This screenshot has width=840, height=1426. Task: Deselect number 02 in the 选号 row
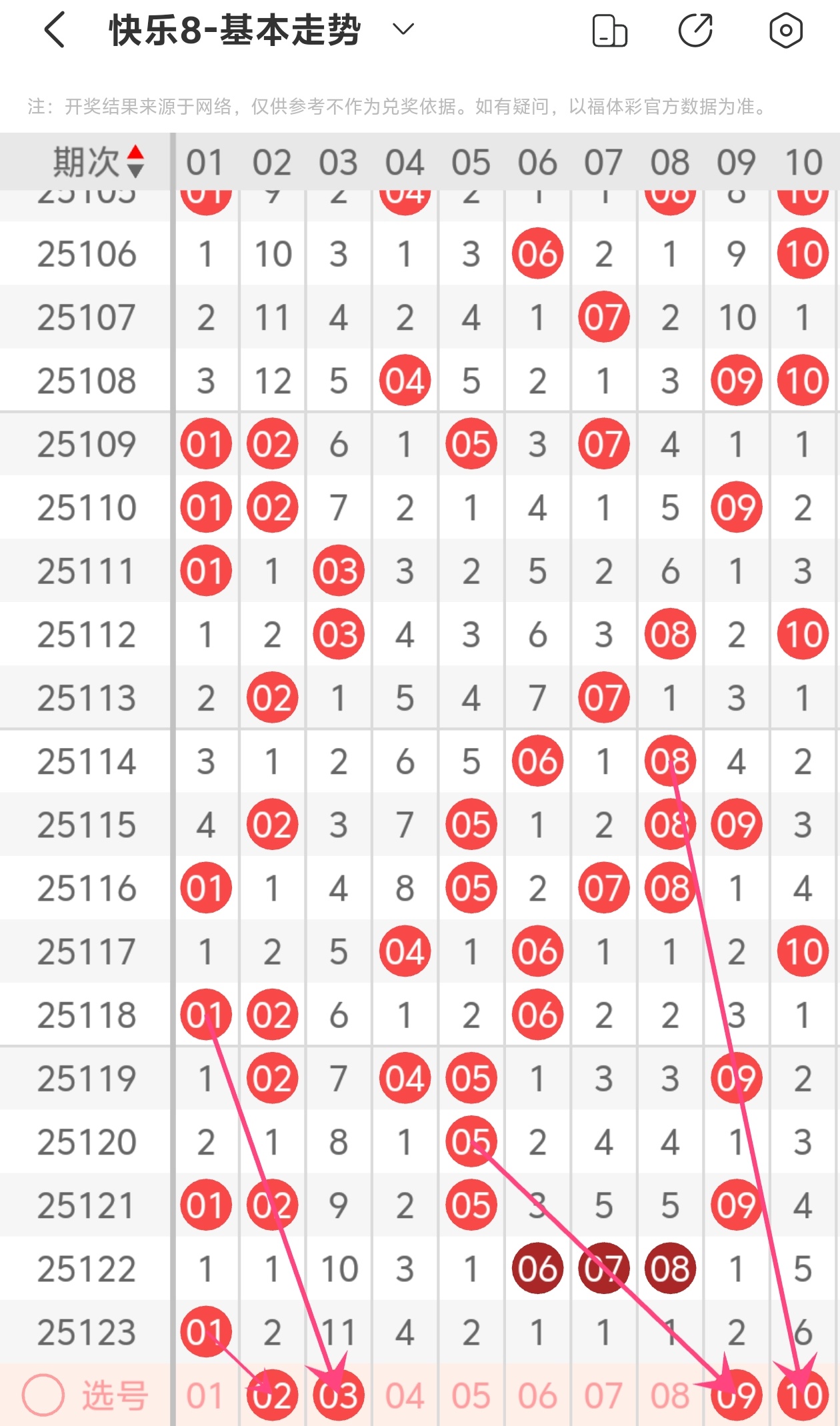[272, 1395]
